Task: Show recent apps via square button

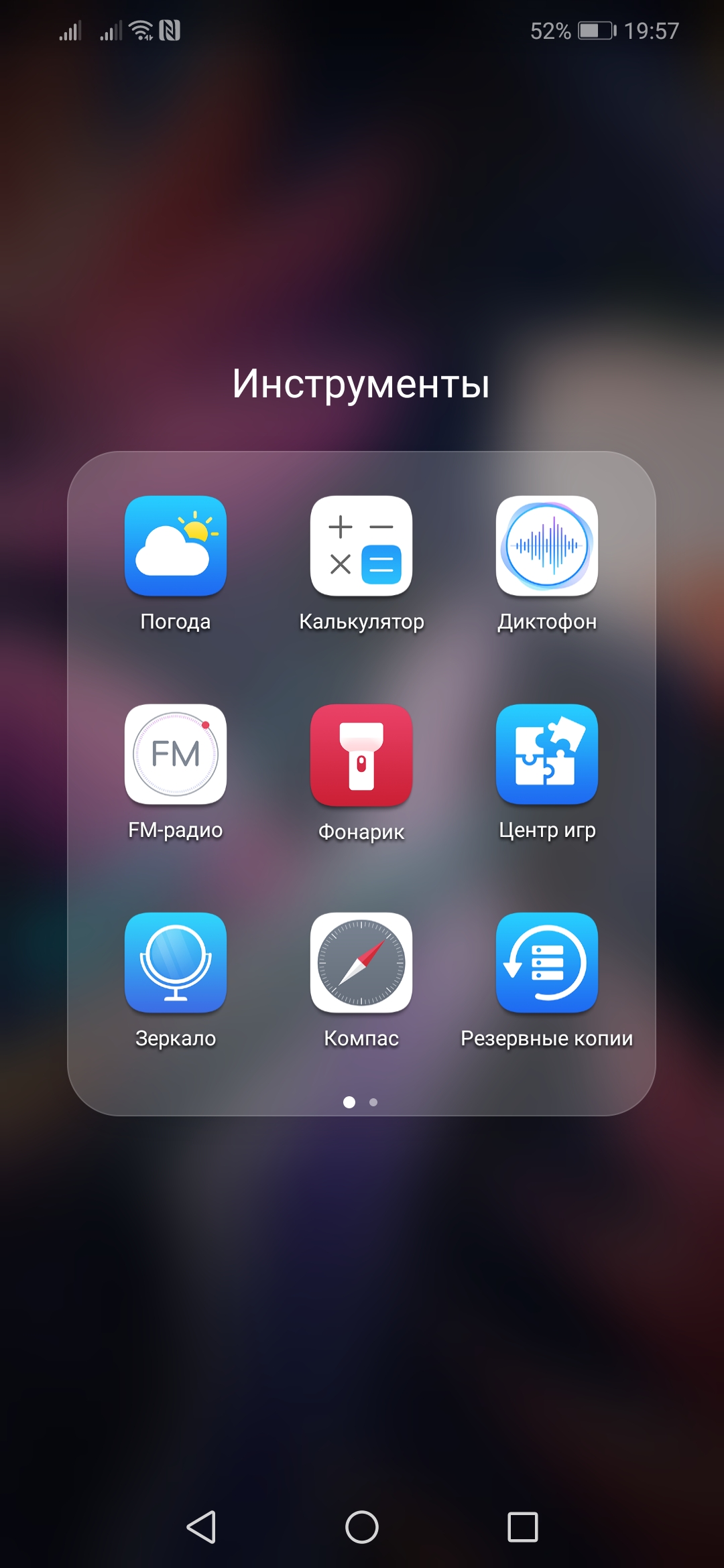Action: (523, 1527)
